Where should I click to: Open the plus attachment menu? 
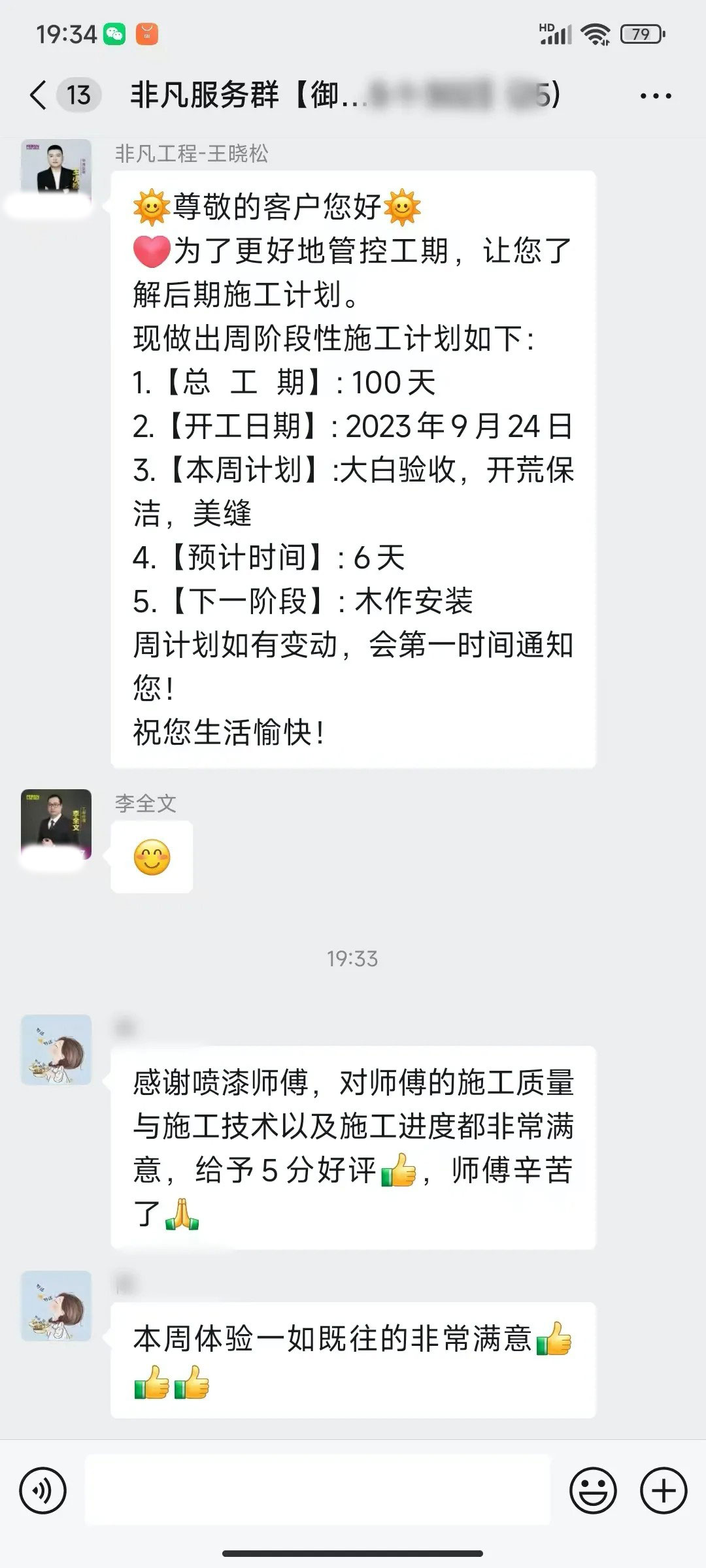click(x=664, y=1491)
